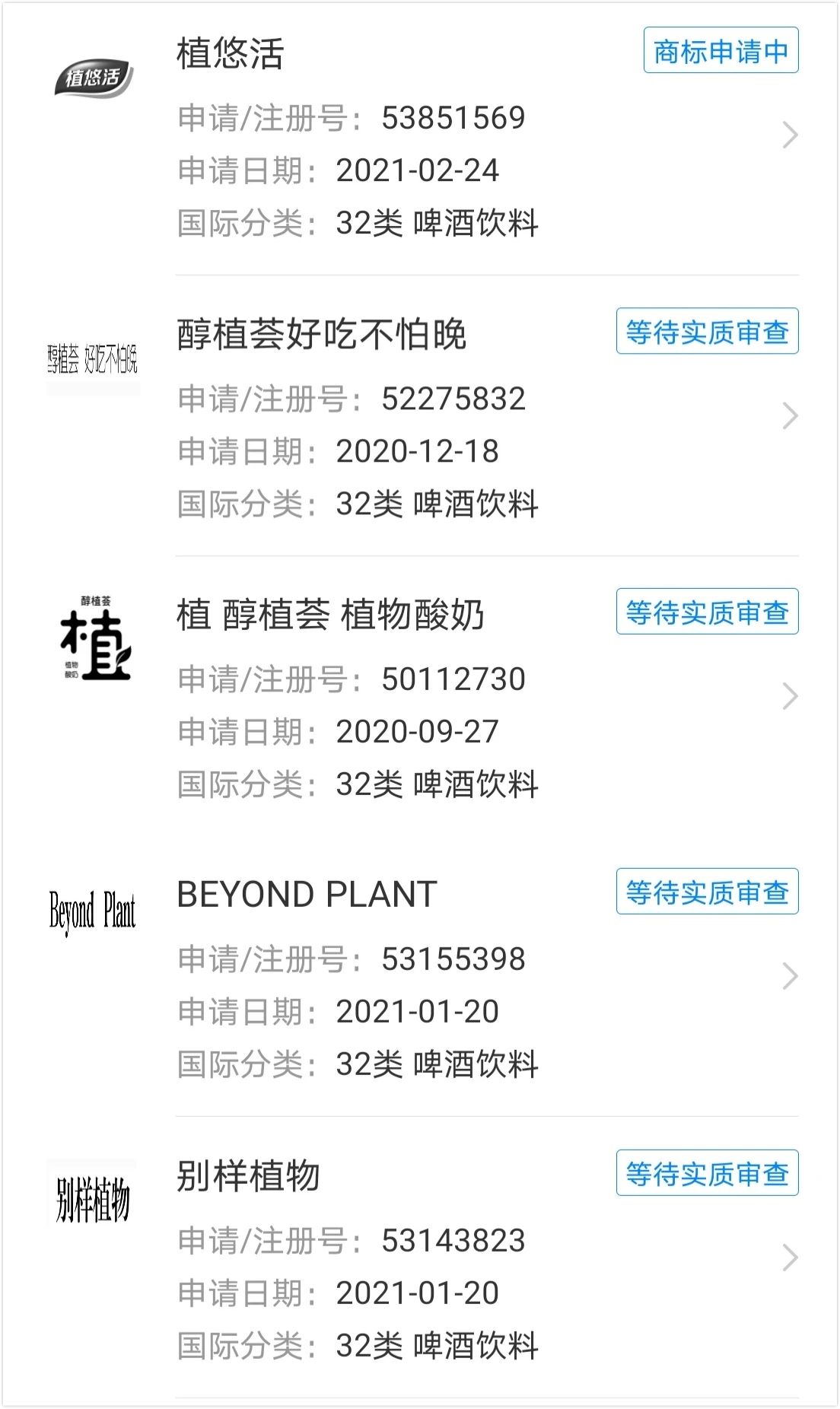This screenshot has height=1409, width=840.
Task: Open the BEYOND PLANT trademark record
Action: pos(420,976)
